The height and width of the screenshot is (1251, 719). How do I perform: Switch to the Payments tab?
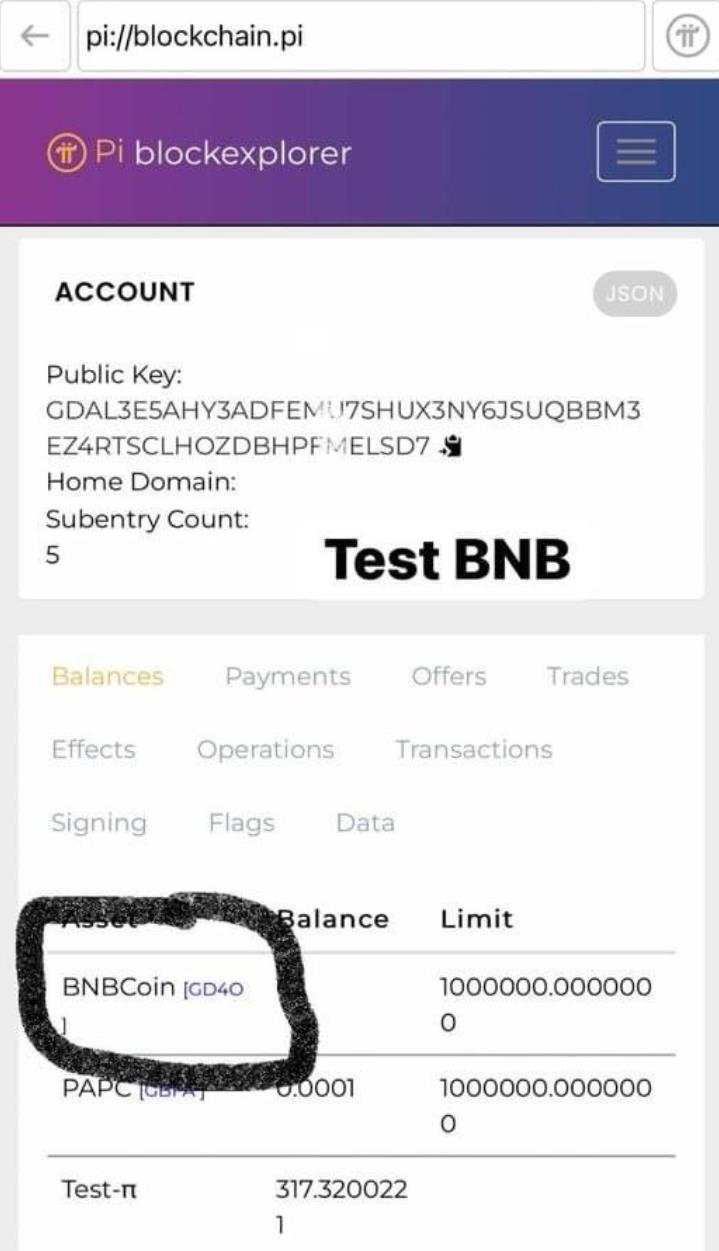(x=288, y=677)
